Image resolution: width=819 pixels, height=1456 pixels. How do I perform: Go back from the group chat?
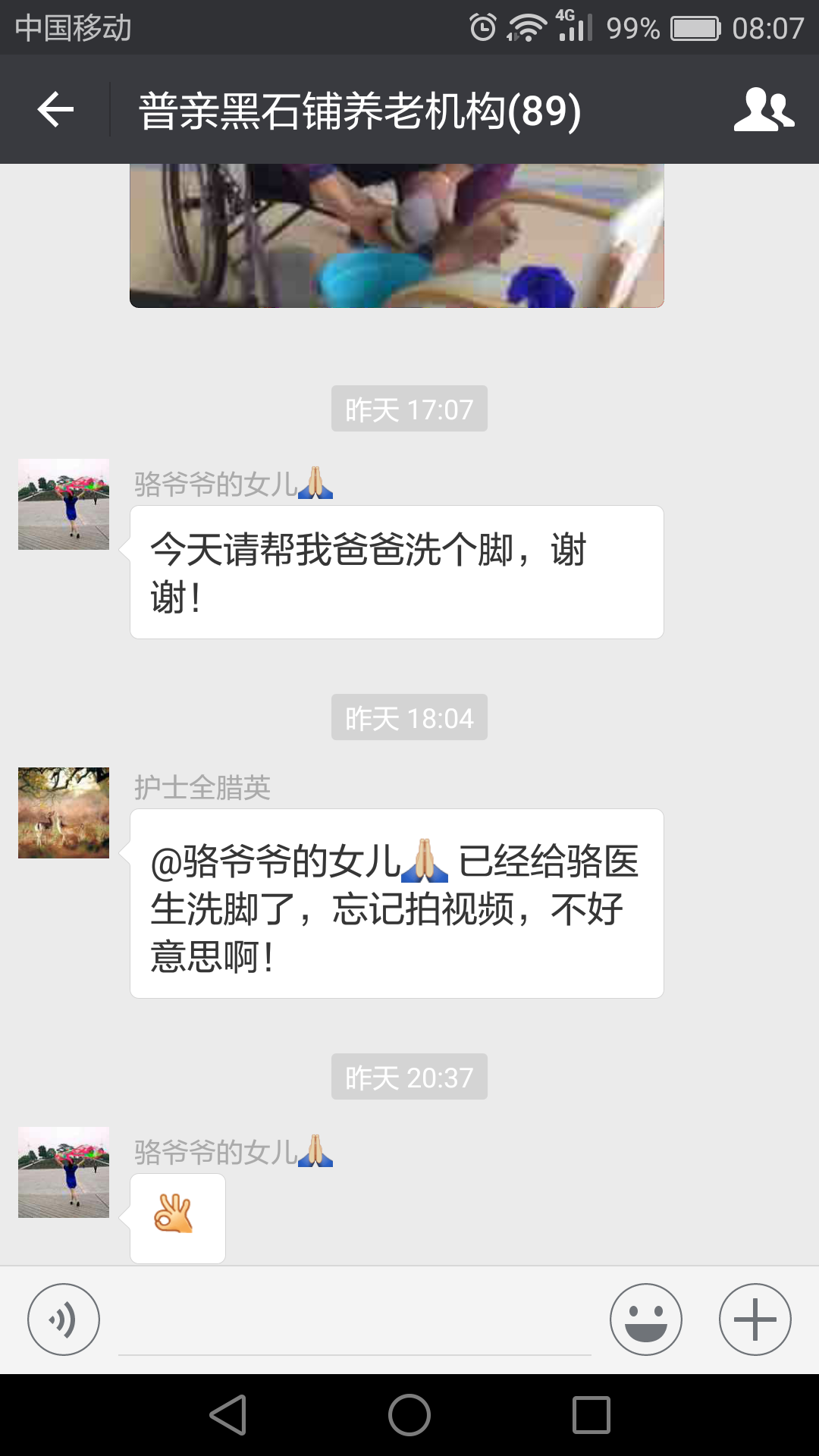click(55, 110)
